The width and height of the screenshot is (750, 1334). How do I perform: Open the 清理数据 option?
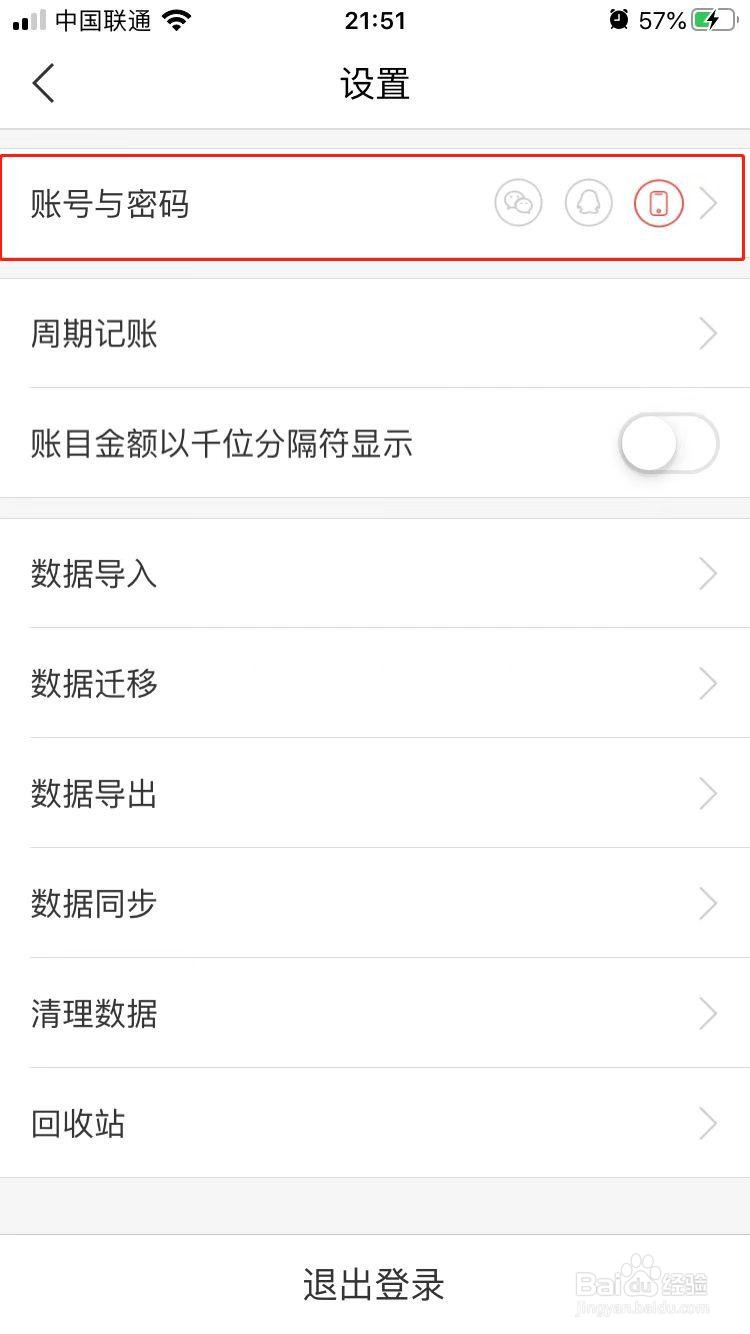click(x=375, y=1013)
